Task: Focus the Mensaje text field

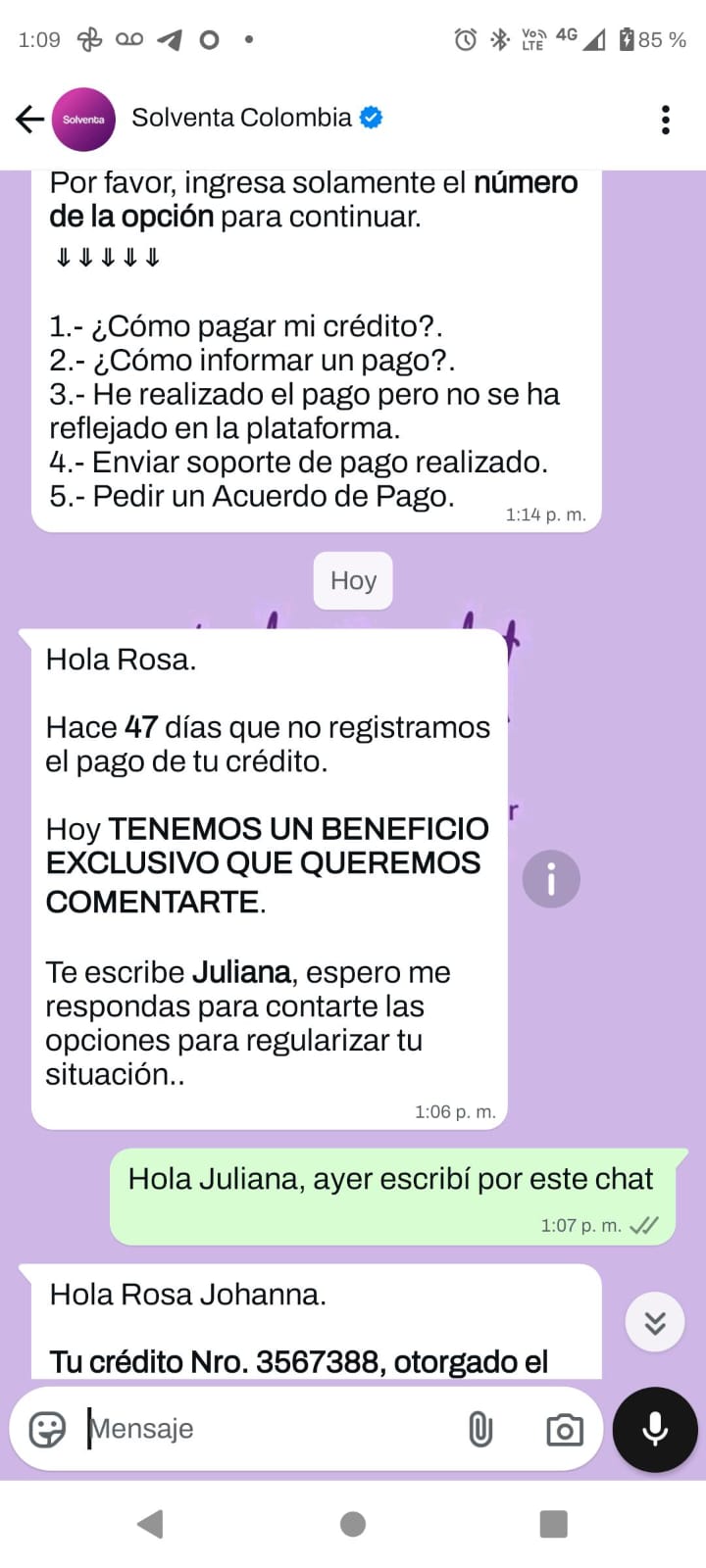Action: tap(265, 1430)
